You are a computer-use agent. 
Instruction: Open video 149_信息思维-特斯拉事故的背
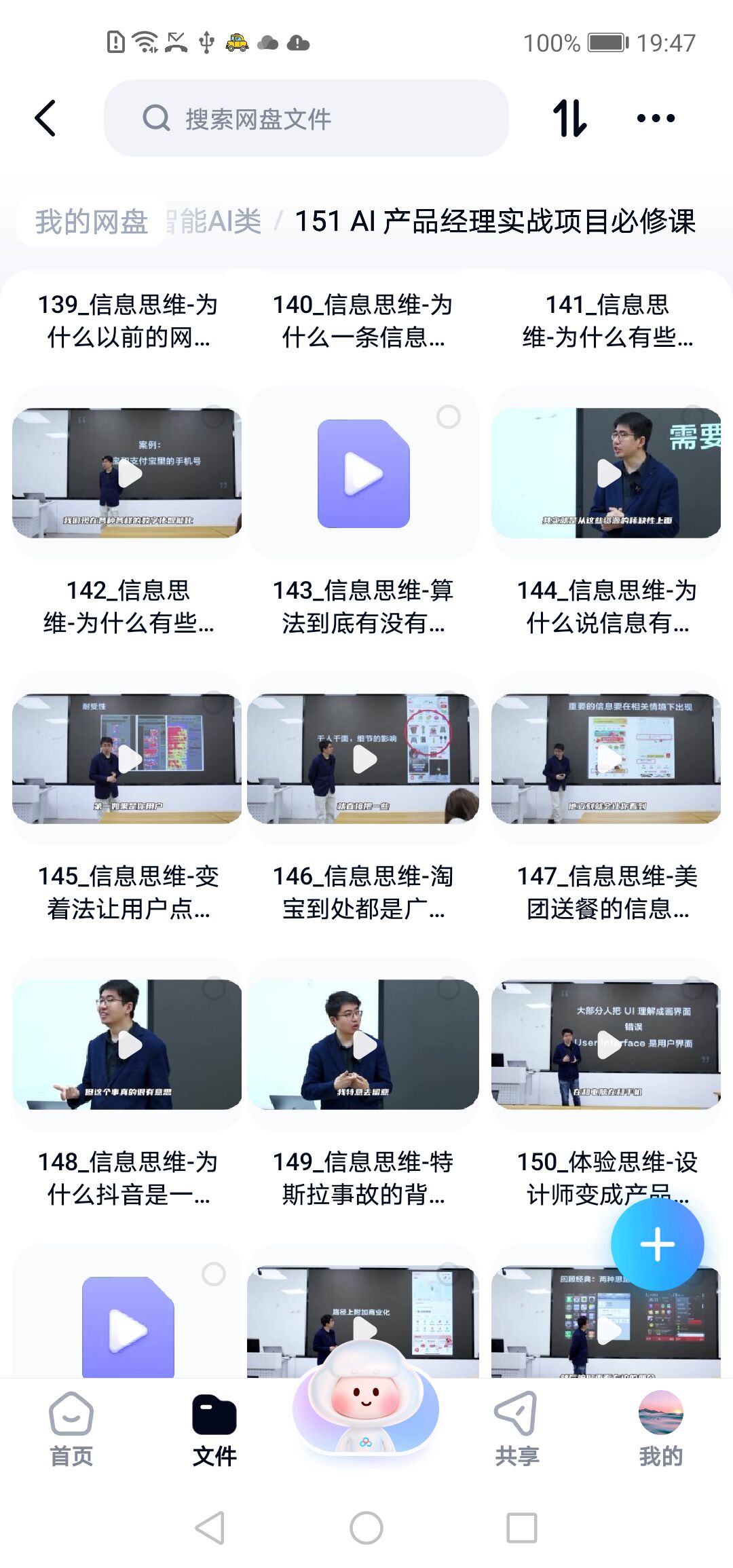(x=363, y=1045)
